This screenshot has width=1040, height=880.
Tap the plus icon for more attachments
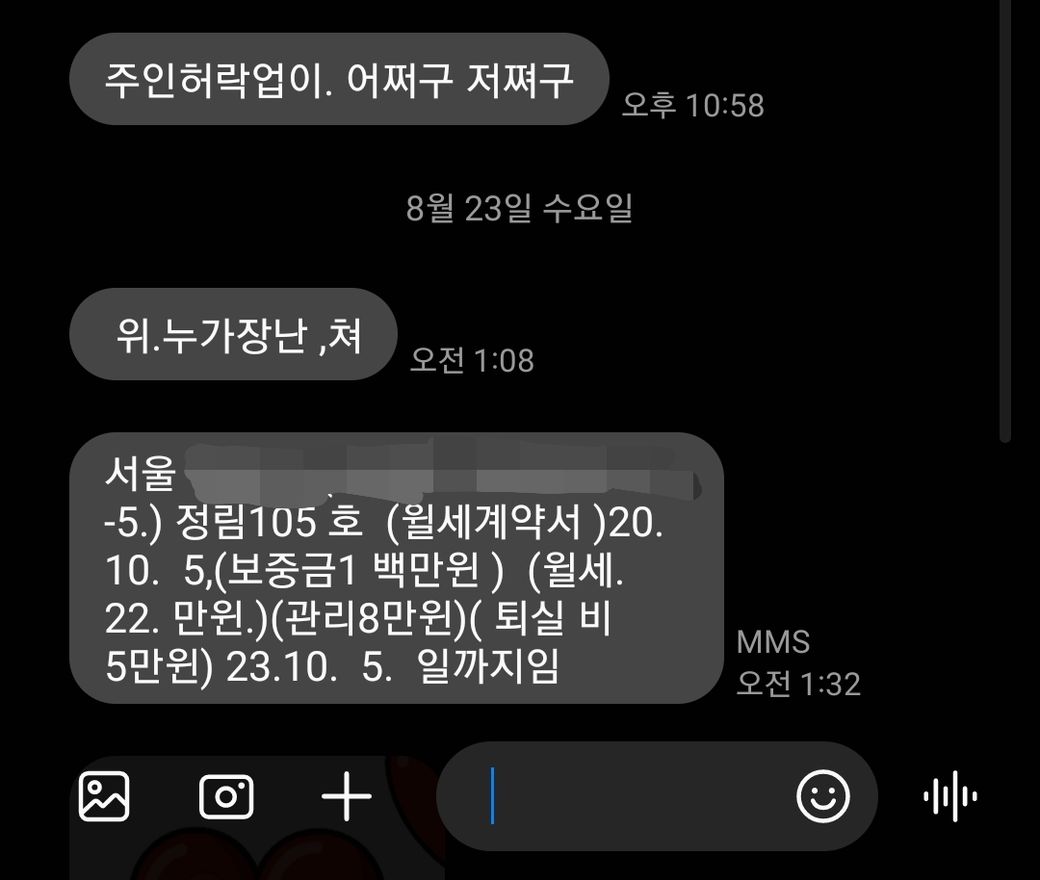(x=346, y=797)
